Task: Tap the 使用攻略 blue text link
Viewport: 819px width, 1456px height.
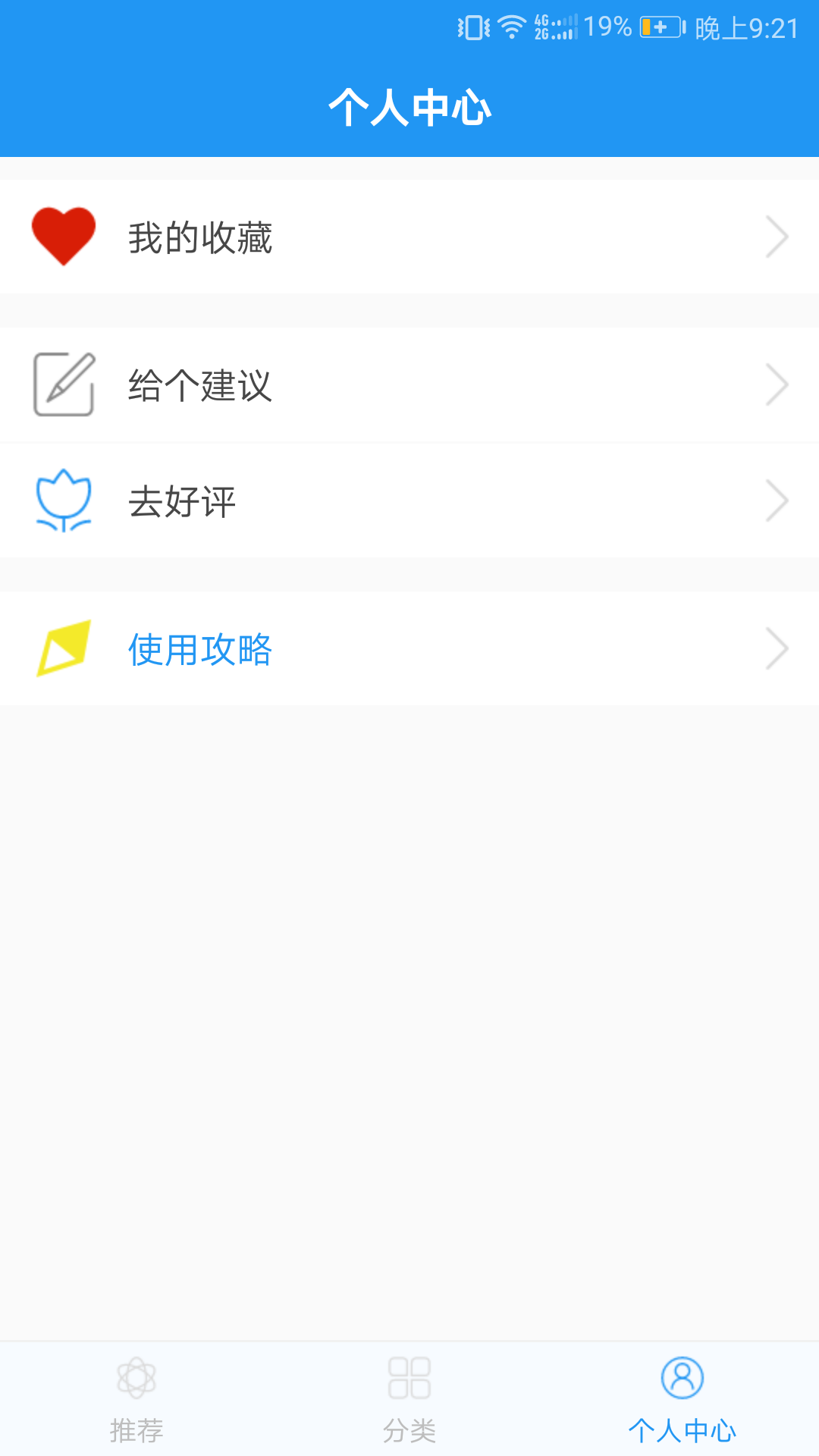Action: tap(200, 650)
